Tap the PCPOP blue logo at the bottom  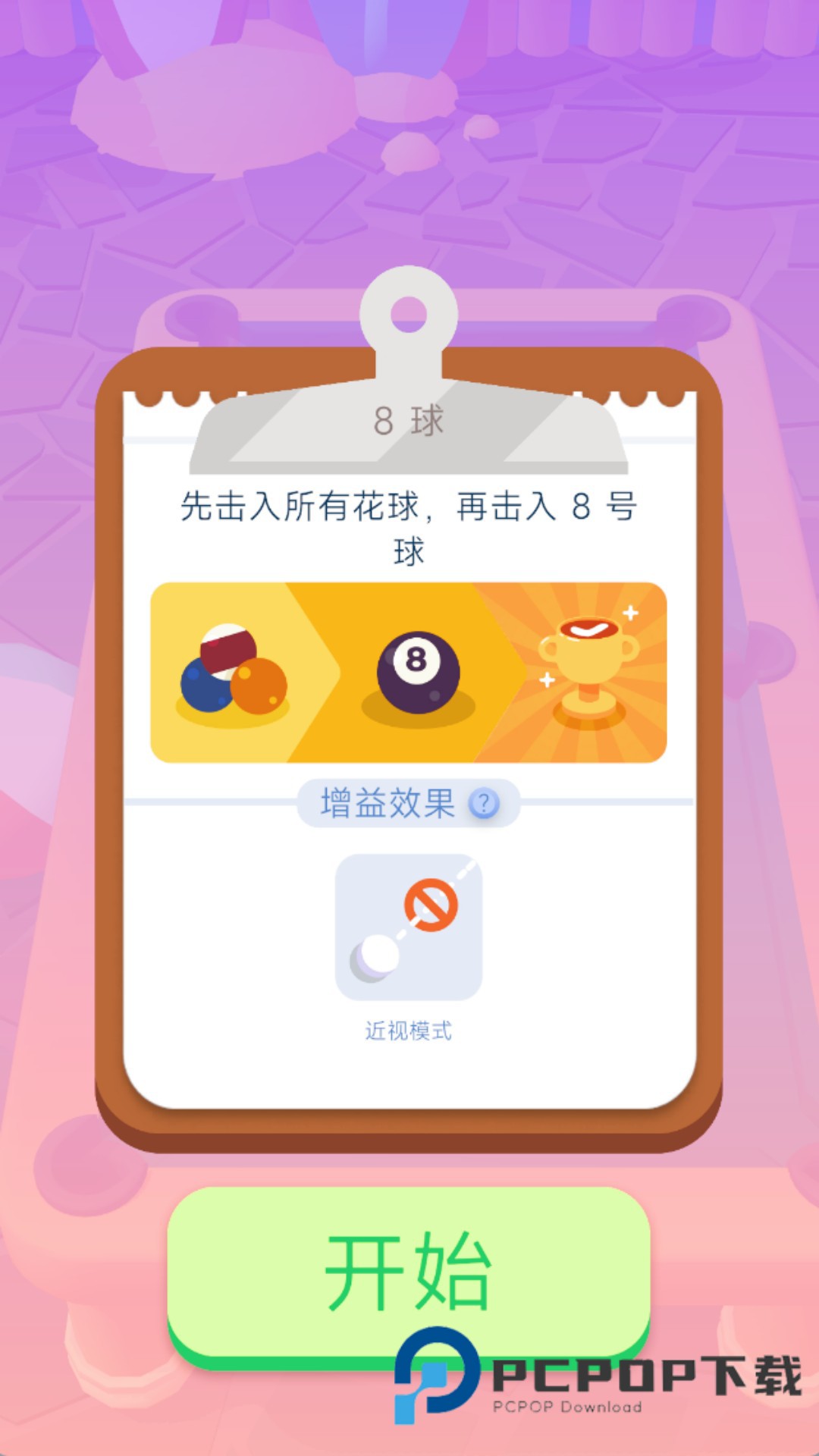click(432, 1373)
